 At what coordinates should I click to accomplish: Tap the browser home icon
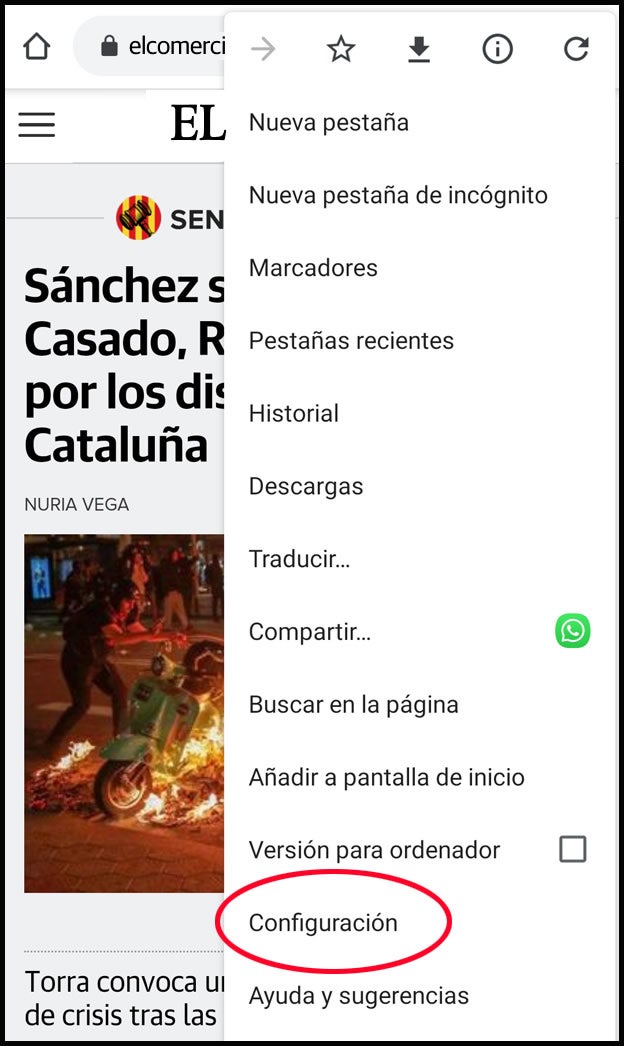pyautogui.click(x=36, y=47)
